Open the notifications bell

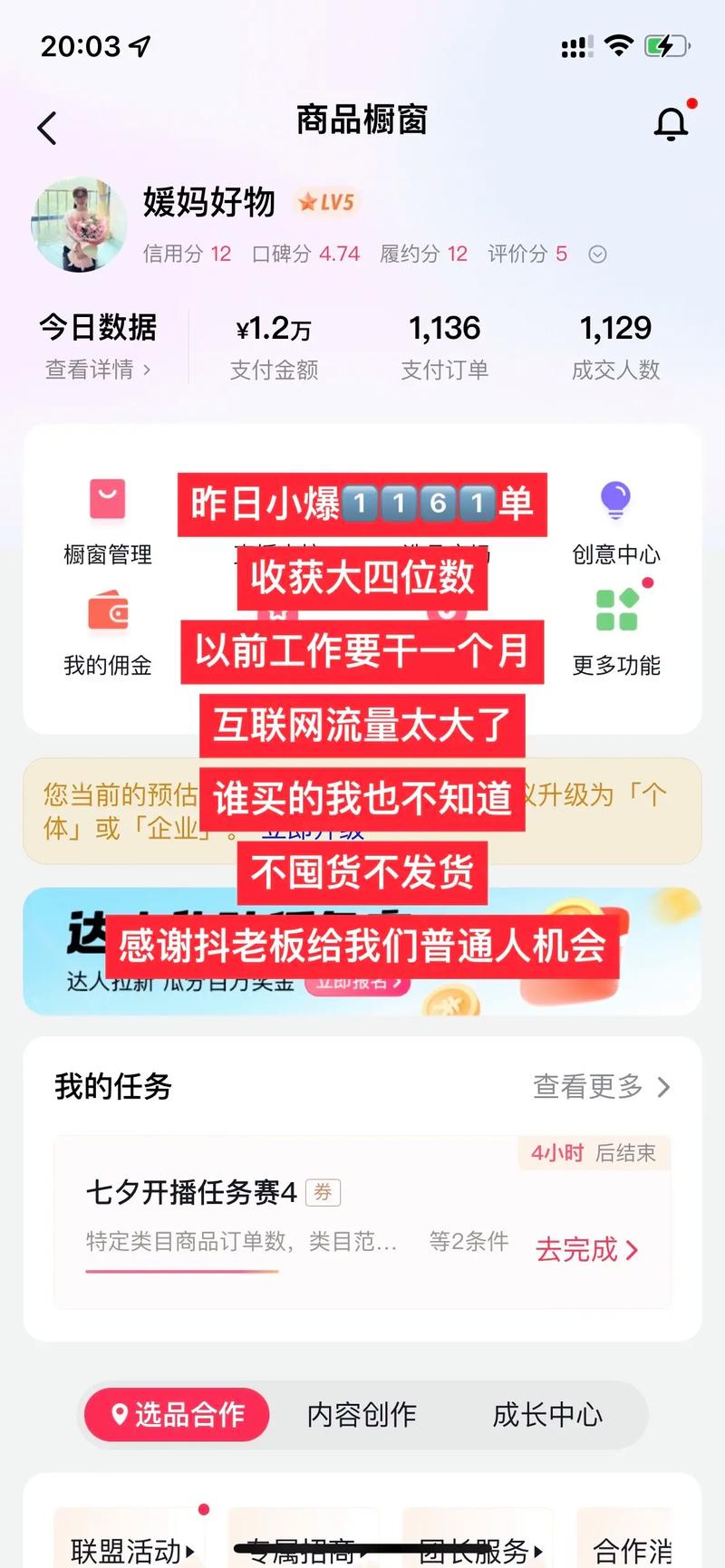point(671,124)
